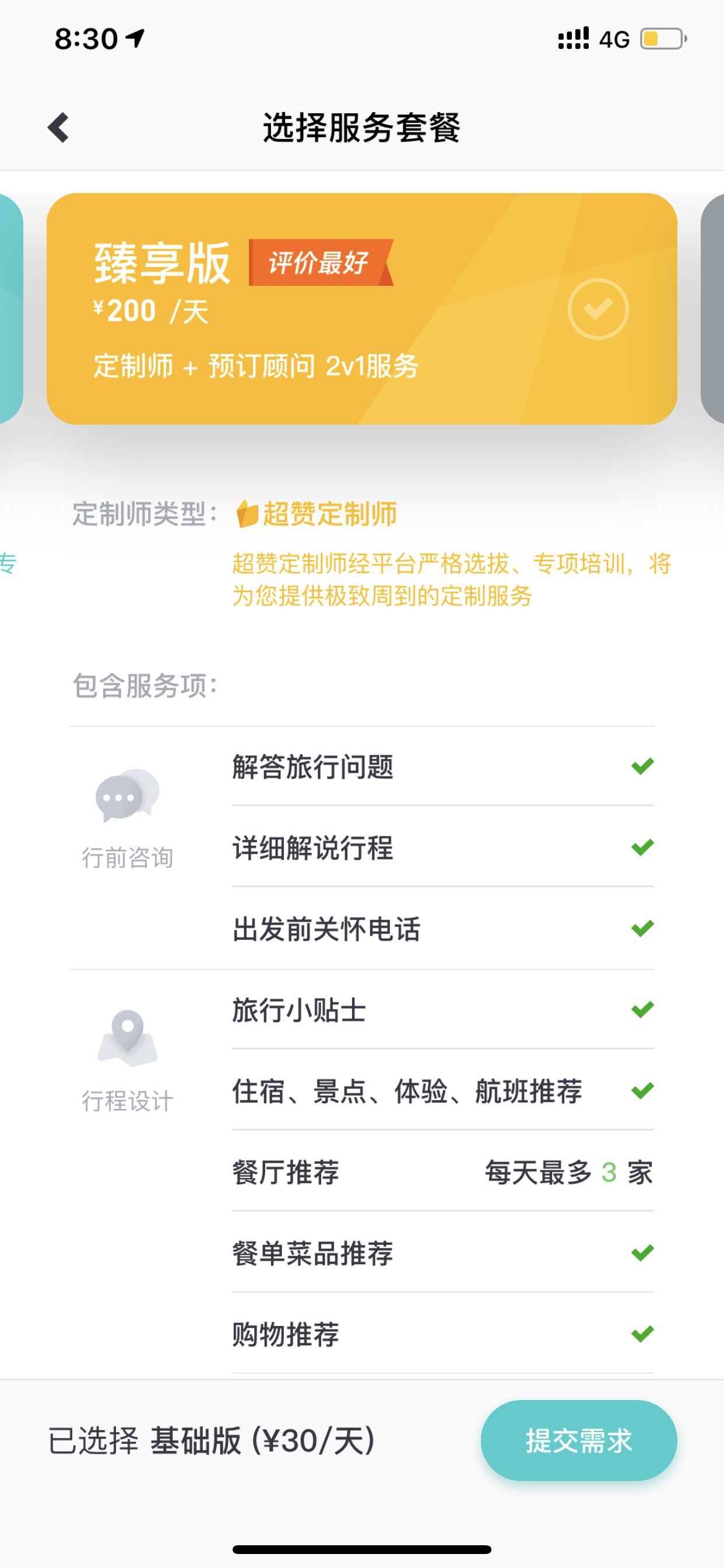This screenshot has height=1568, width=724.
Task: Tick the round checkmark on 臻享版
Action: [598, 309]
